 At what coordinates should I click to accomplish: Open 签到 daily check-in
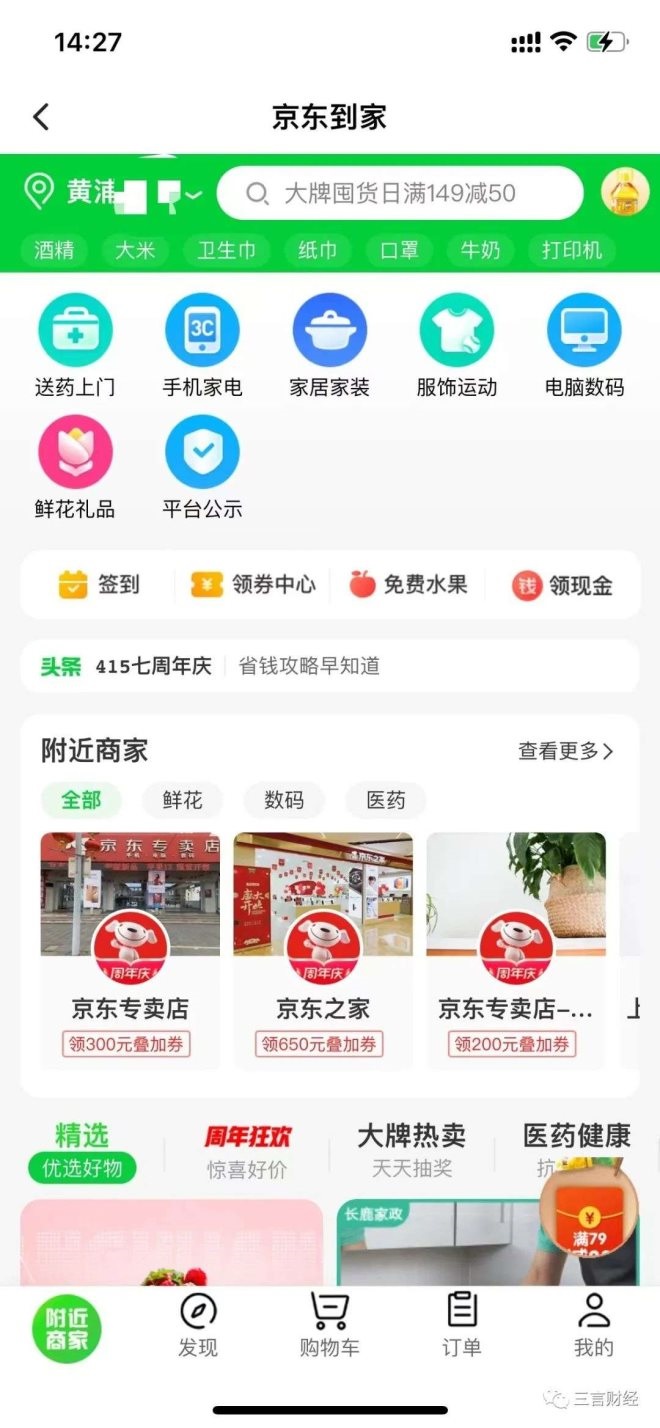pyautogui.click(x=99, y=585)
